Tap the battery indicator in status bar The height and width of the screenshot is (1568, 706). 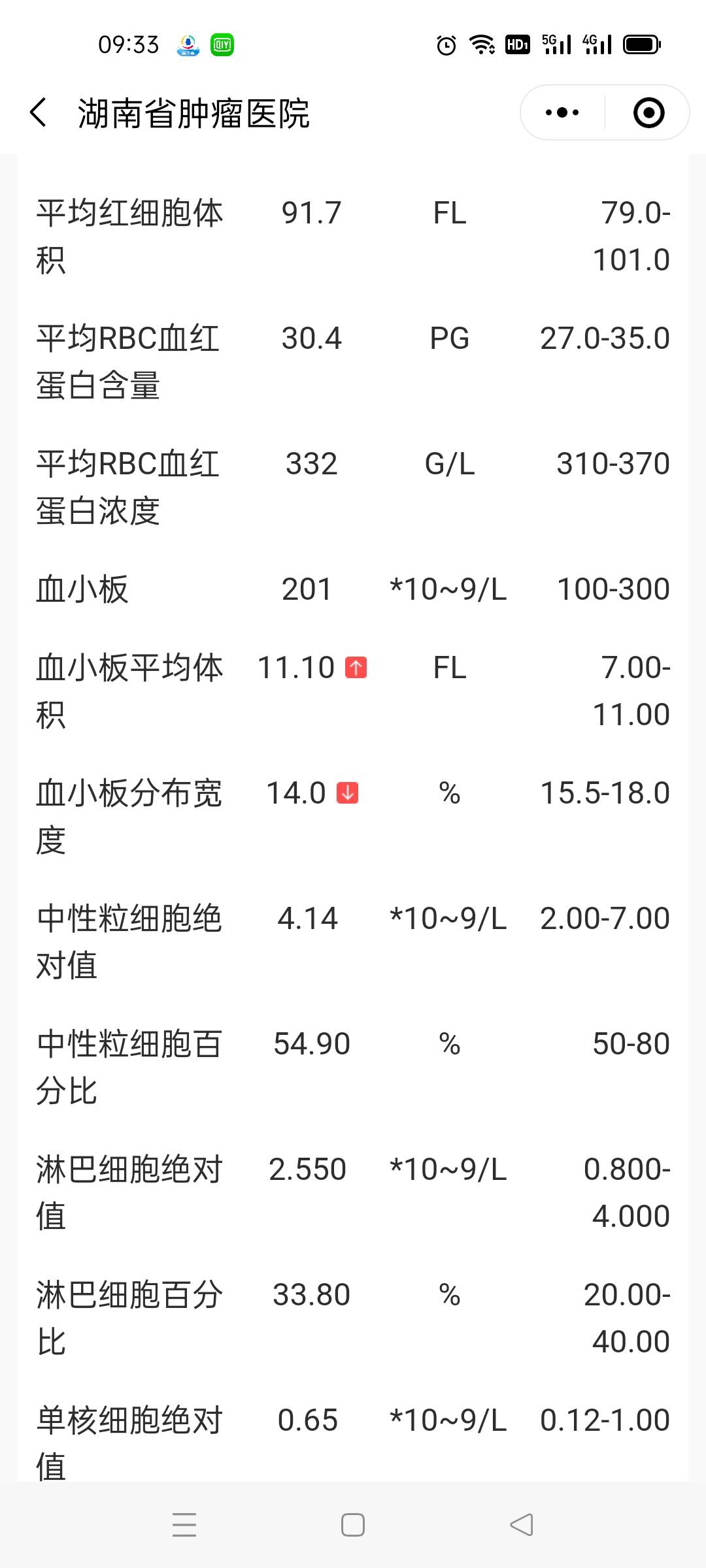point(643,44)
